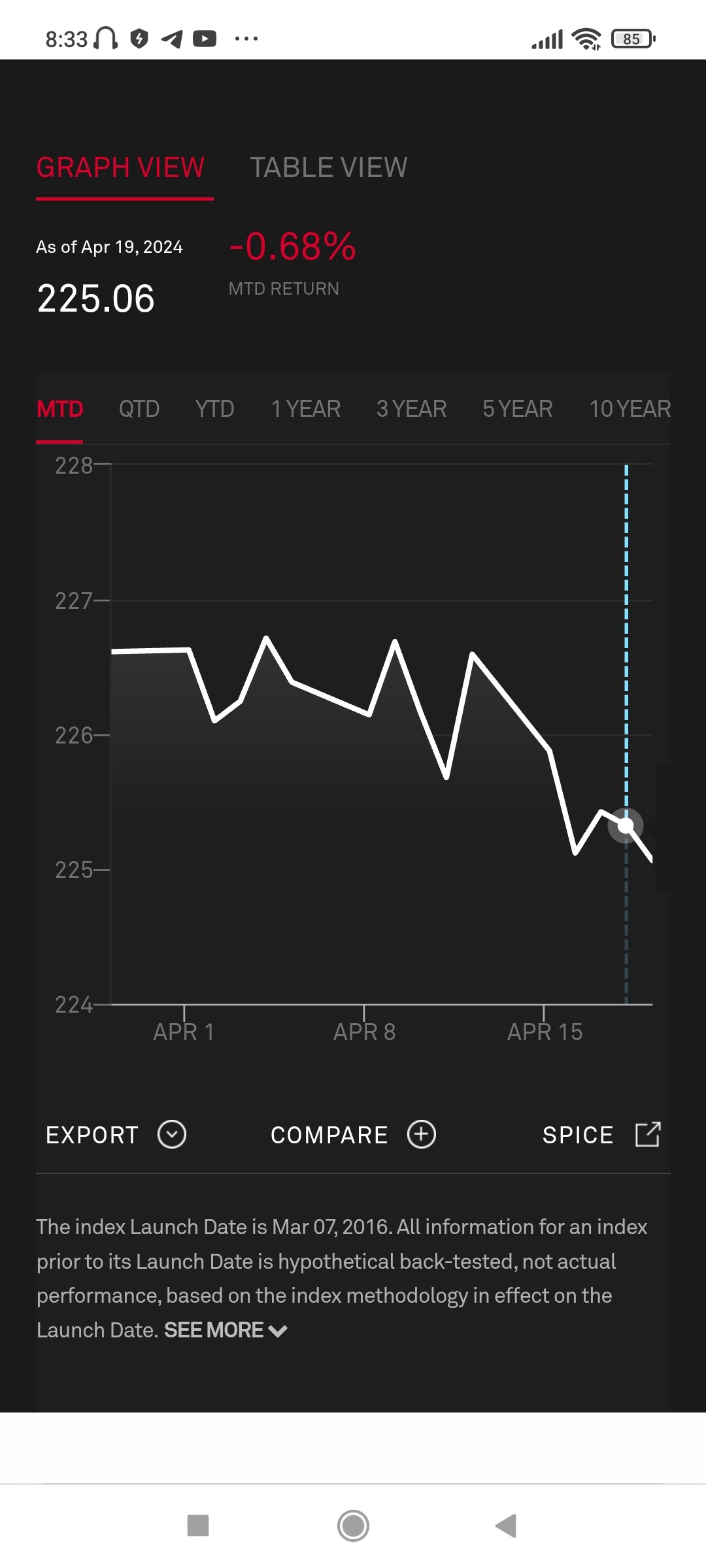Open the Export dropdown

(x=116, y=1135)
